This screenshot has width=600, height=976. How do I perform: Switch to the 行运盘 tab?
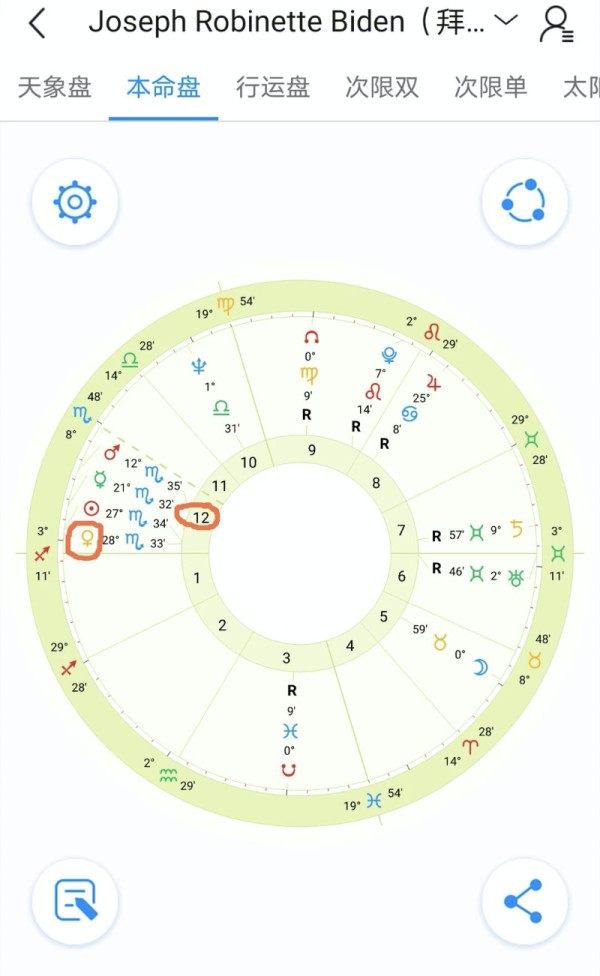272,88
